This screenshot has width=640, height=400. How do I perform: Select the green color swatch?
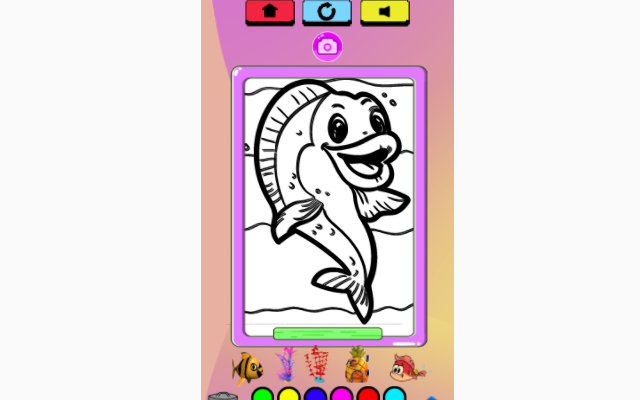pyautogui.click(x=262, y=396)
